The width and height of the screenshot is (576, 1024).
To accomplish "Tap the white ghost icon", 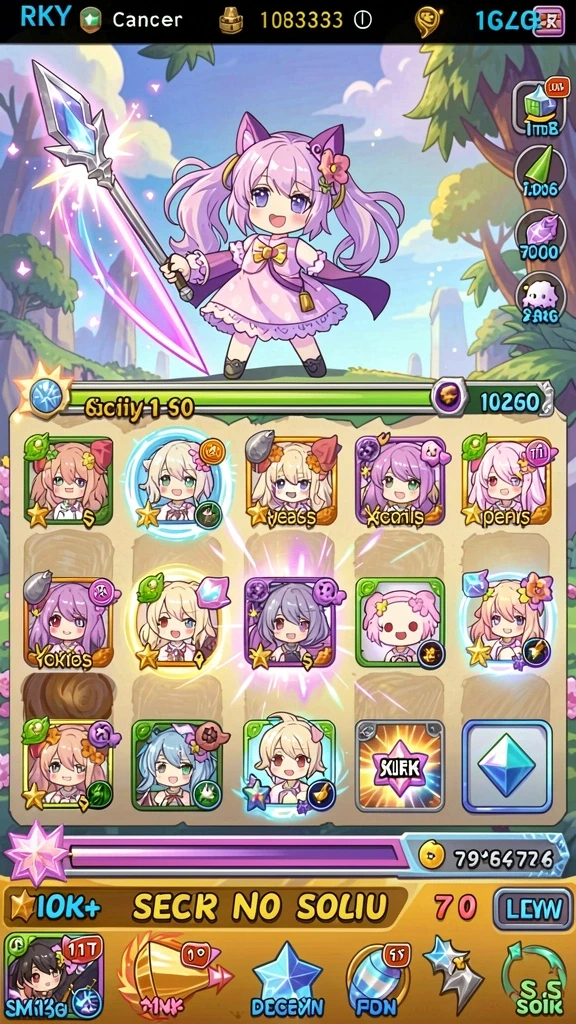I will tap(540, 298).
